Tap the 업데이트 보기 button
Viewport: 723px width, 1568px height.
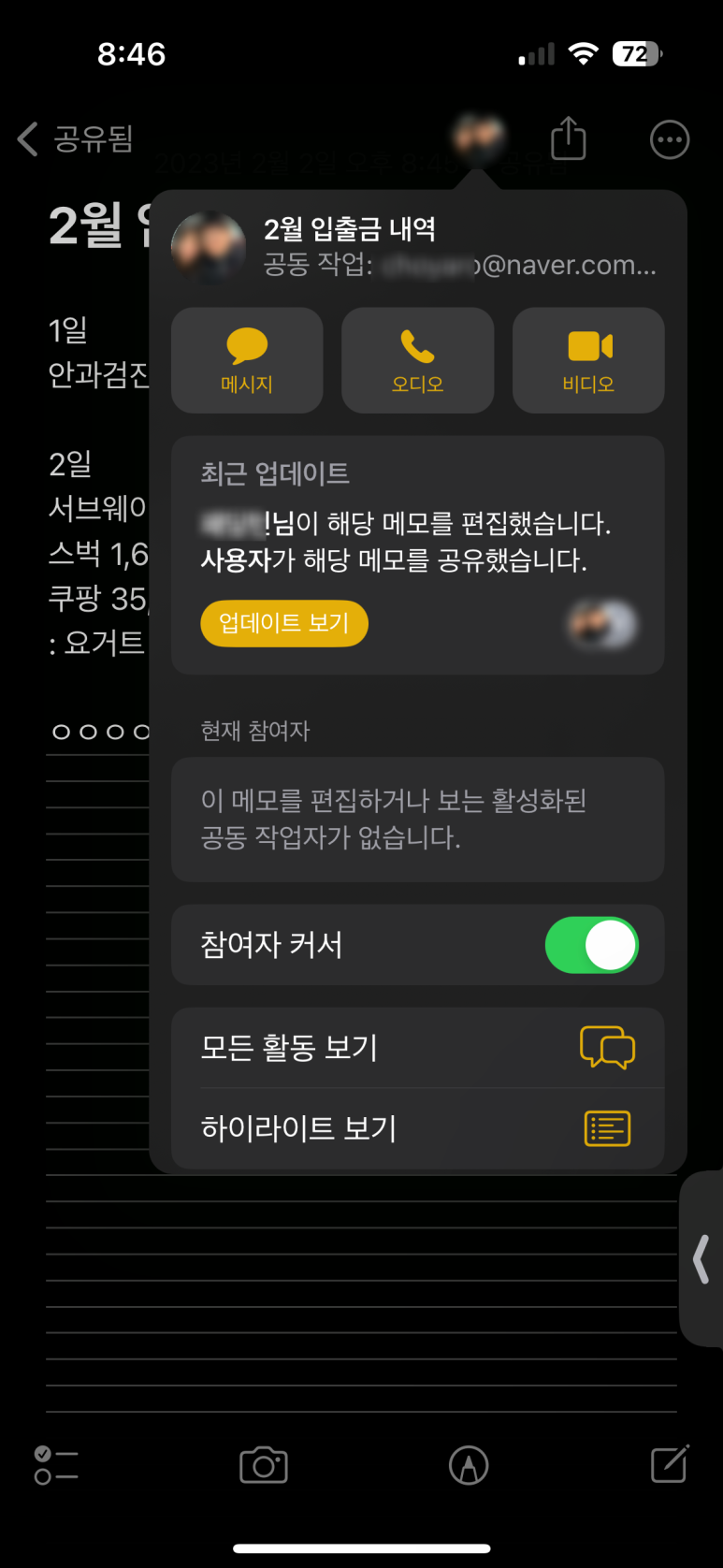[284, 623]
